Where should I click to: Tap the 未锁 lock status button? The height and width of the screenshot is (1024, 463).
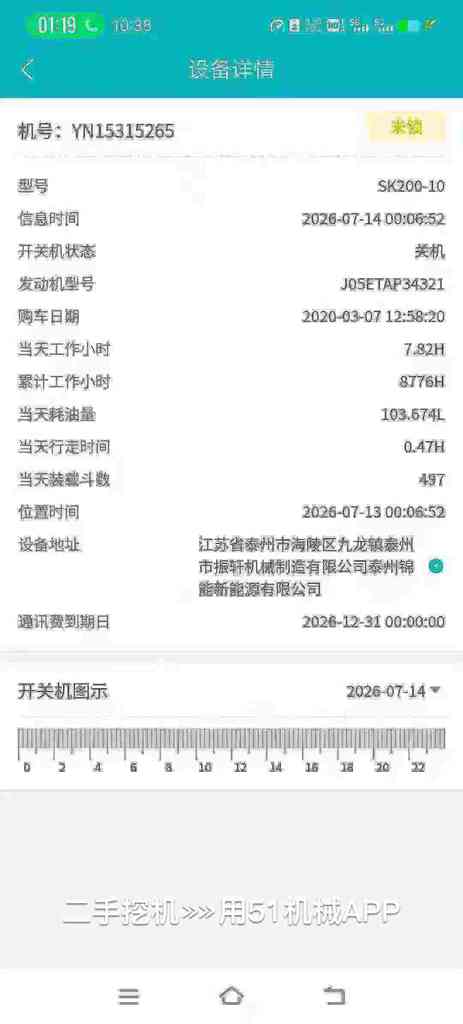(x=406, y=127)
